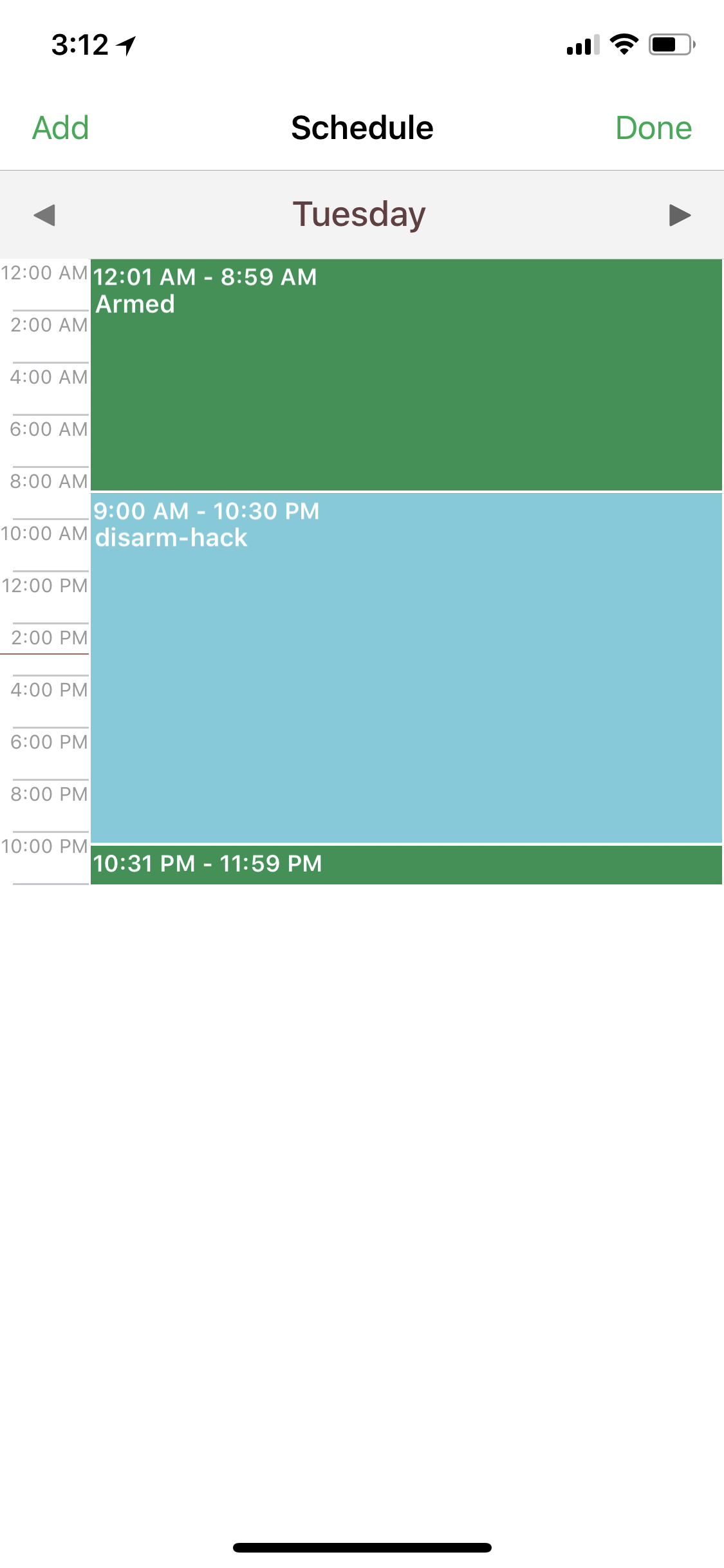The height and width of the screenshot is (1568, 724).
Task: Tap Add to create a schedule entry
Action: tap(60, 127)
